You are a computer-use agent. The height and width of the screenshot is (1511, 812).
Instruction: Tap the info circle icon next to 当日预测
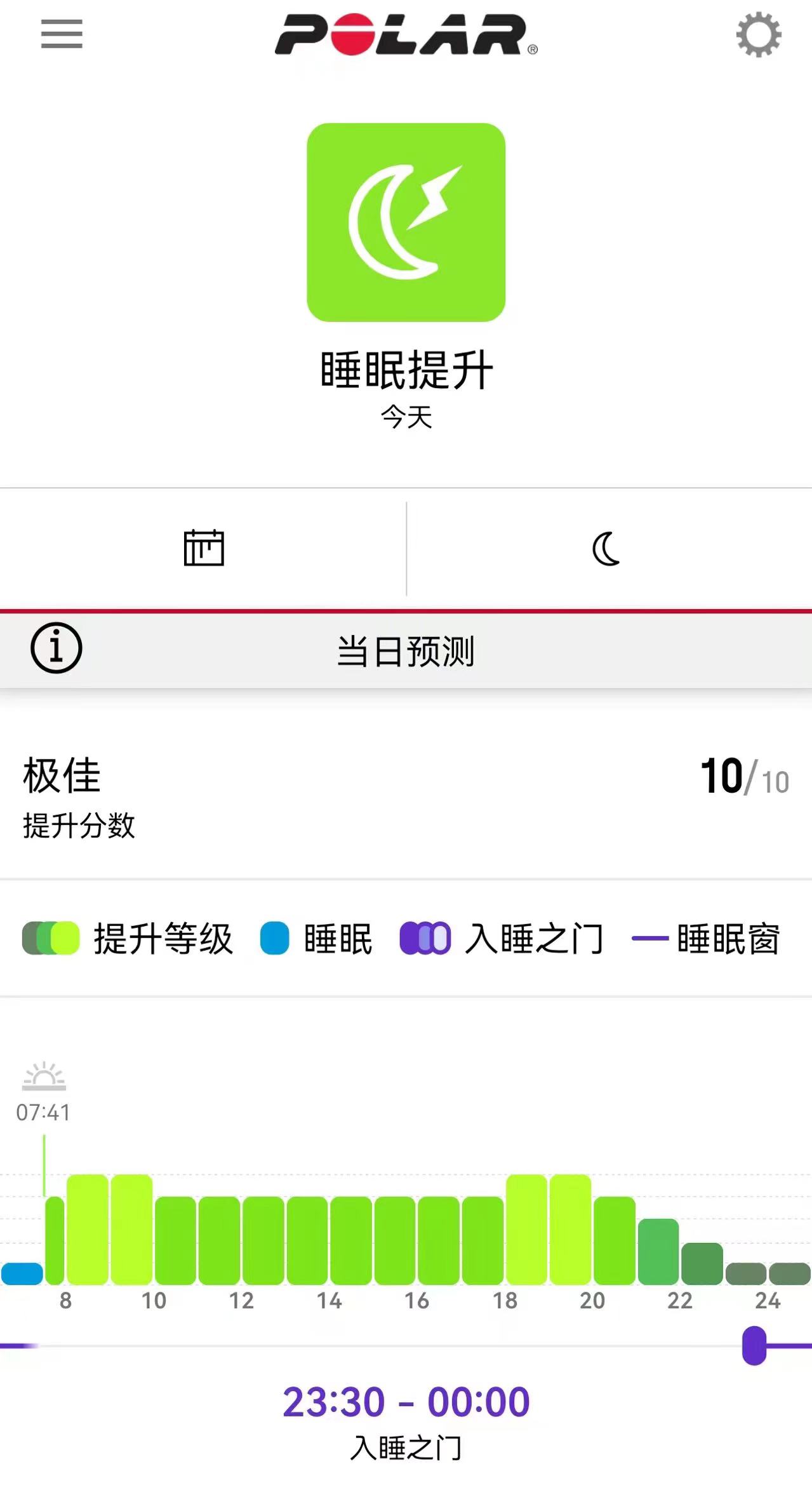[x=56, y=649]
